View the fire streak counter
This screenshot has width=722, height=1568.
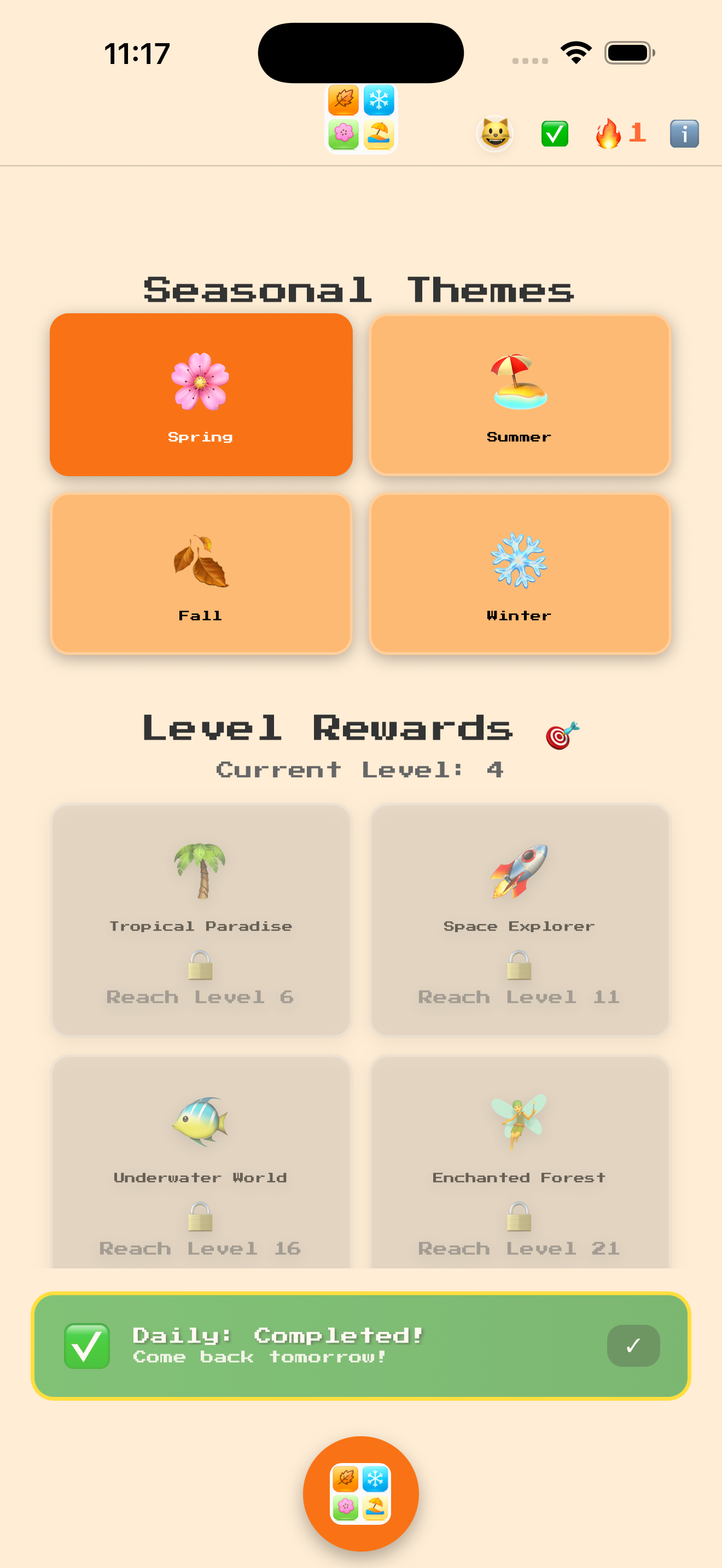(x=620, y=133)
